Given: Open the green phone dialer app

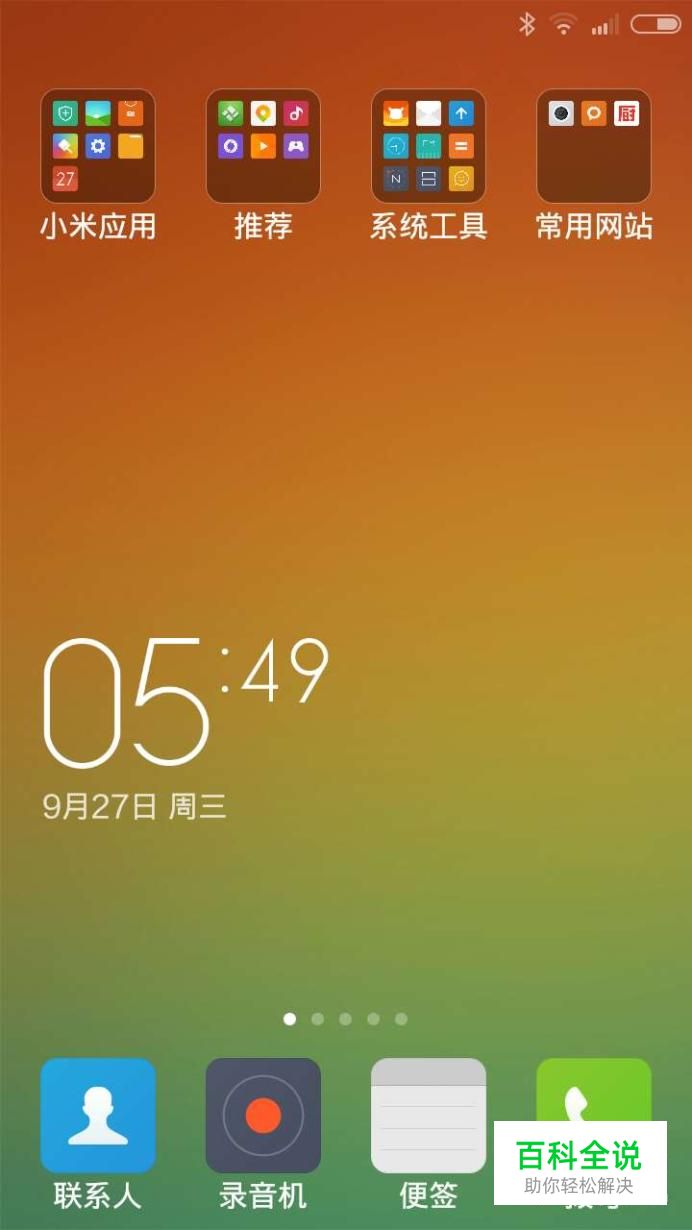Looking at the screenshot, I should (594, 1090).
